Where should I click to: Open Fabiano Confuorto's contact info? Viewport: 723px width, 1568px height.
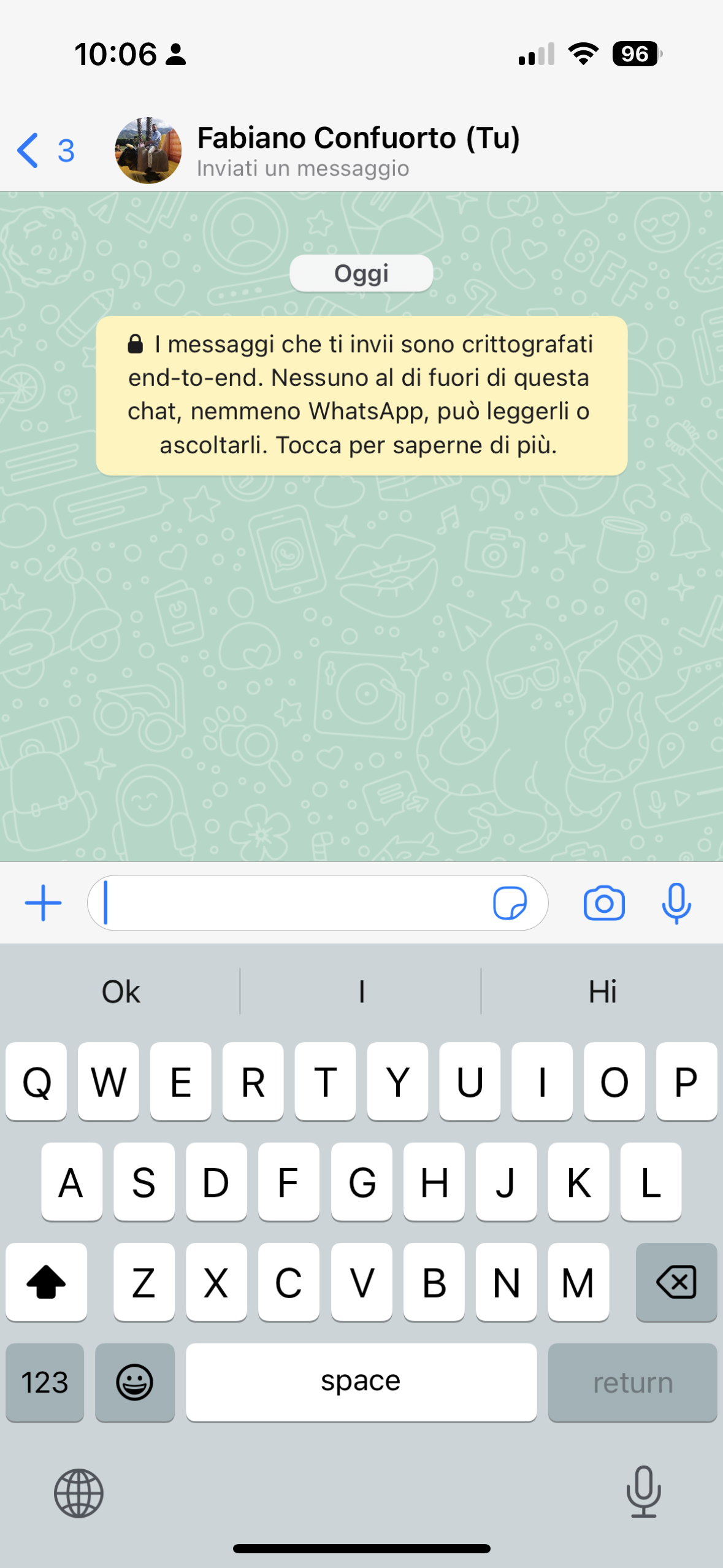[x=358, y=150]
